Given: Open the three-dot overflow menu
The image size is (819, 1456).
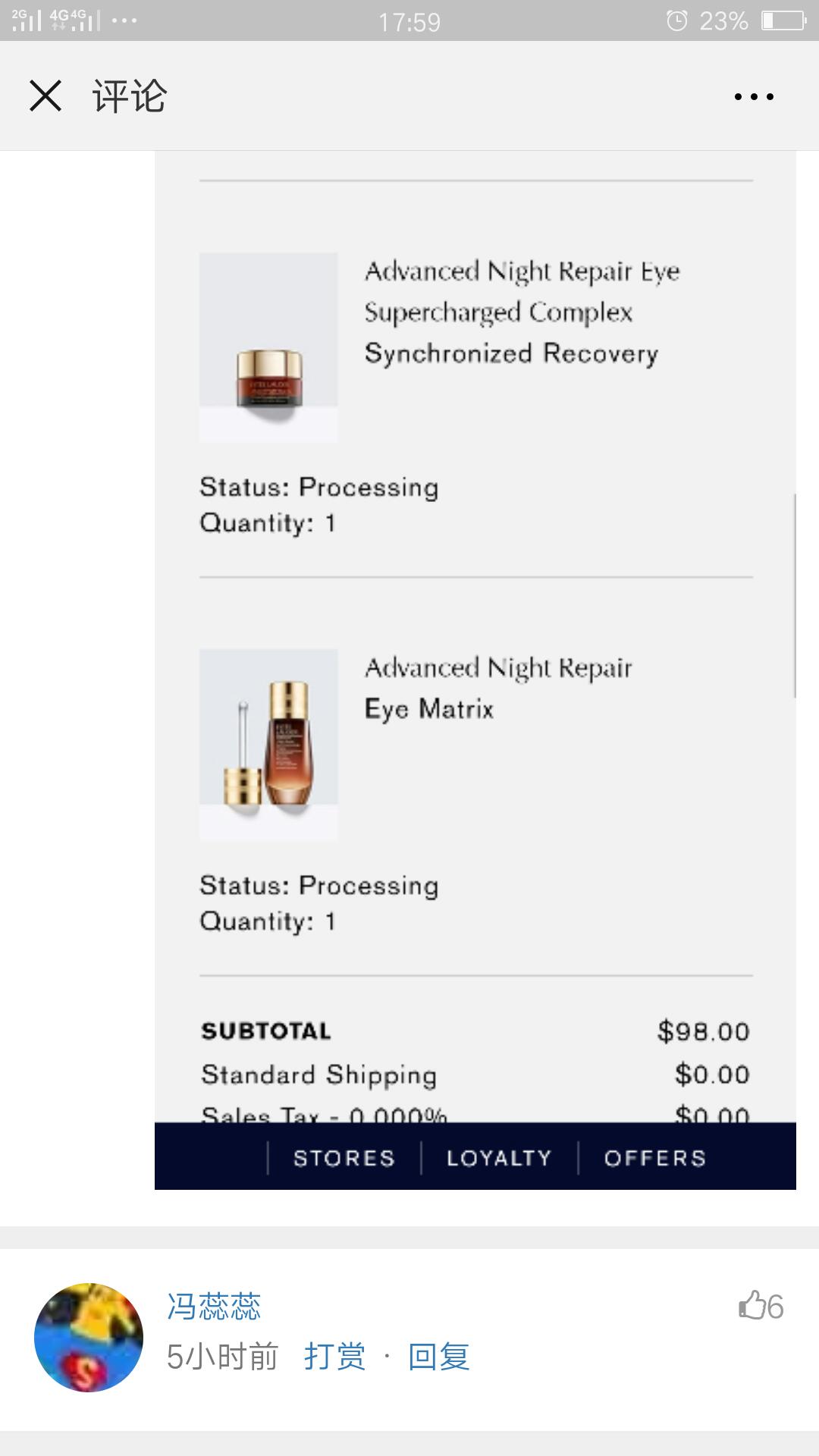Looking at the screenshot, I should (754, 96).
